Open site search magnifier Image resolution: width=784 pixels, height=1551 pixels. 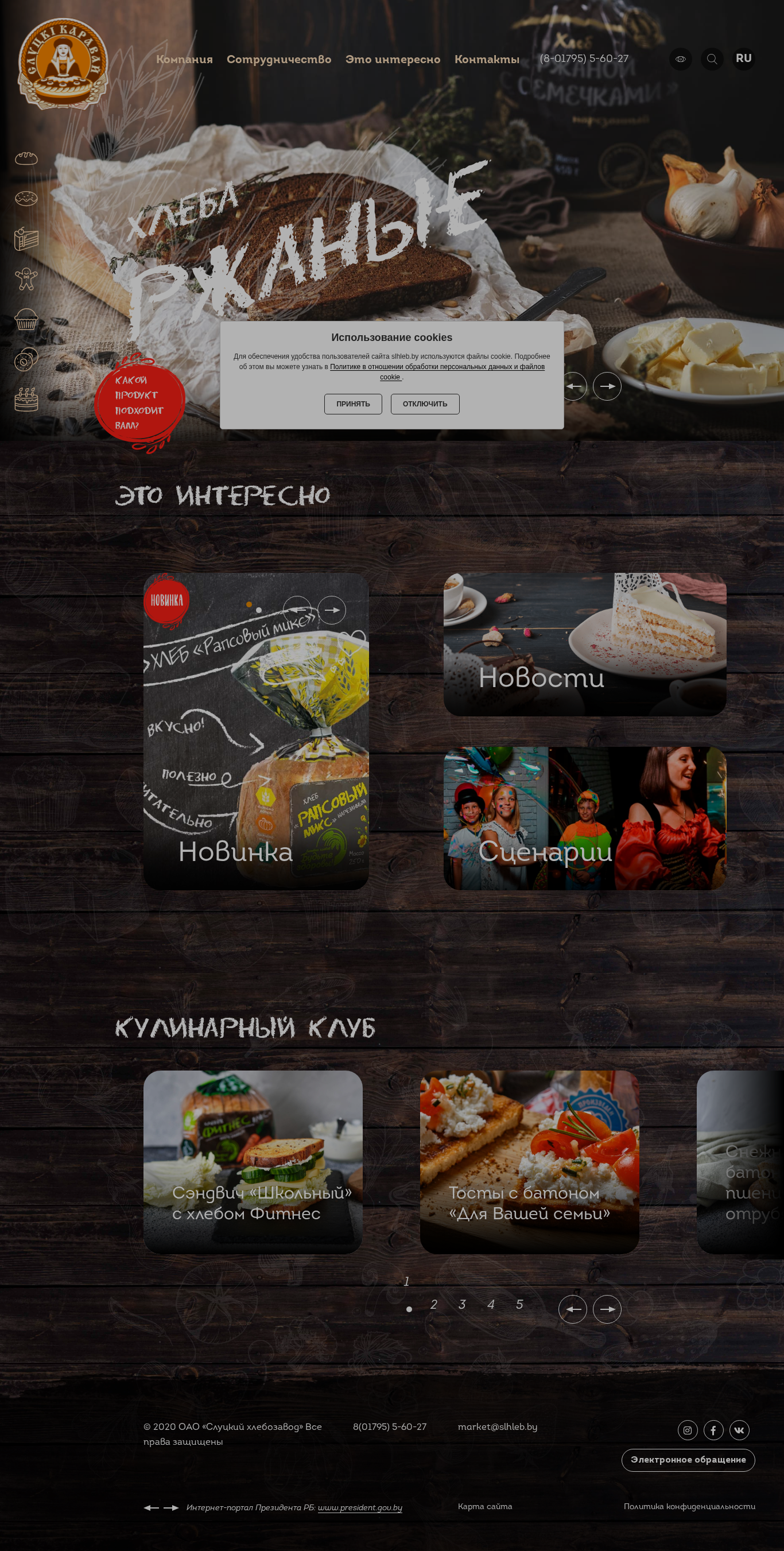(712, 59)
